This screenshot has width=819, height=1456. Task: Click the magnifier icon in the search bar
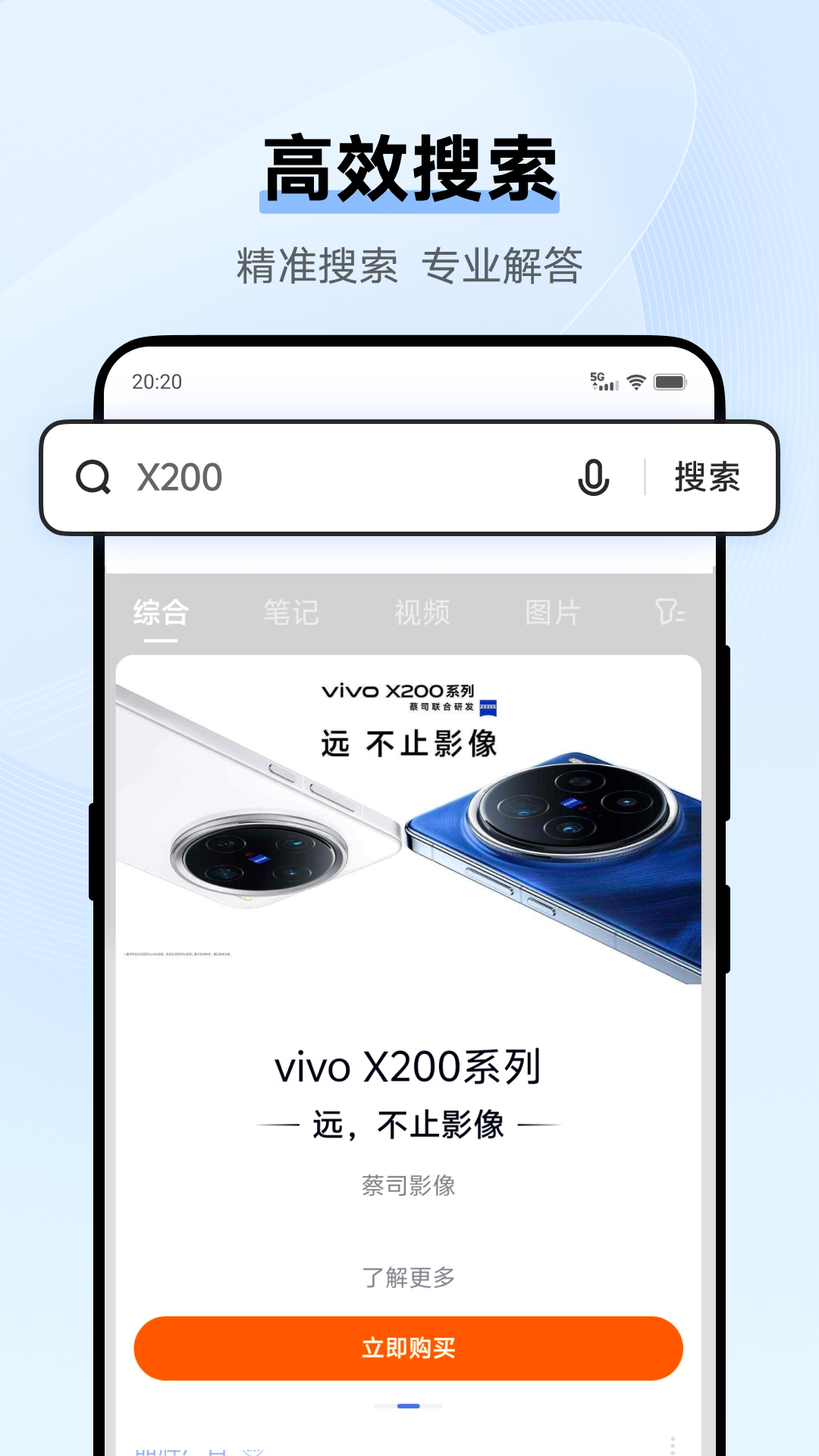pos(93,479)
